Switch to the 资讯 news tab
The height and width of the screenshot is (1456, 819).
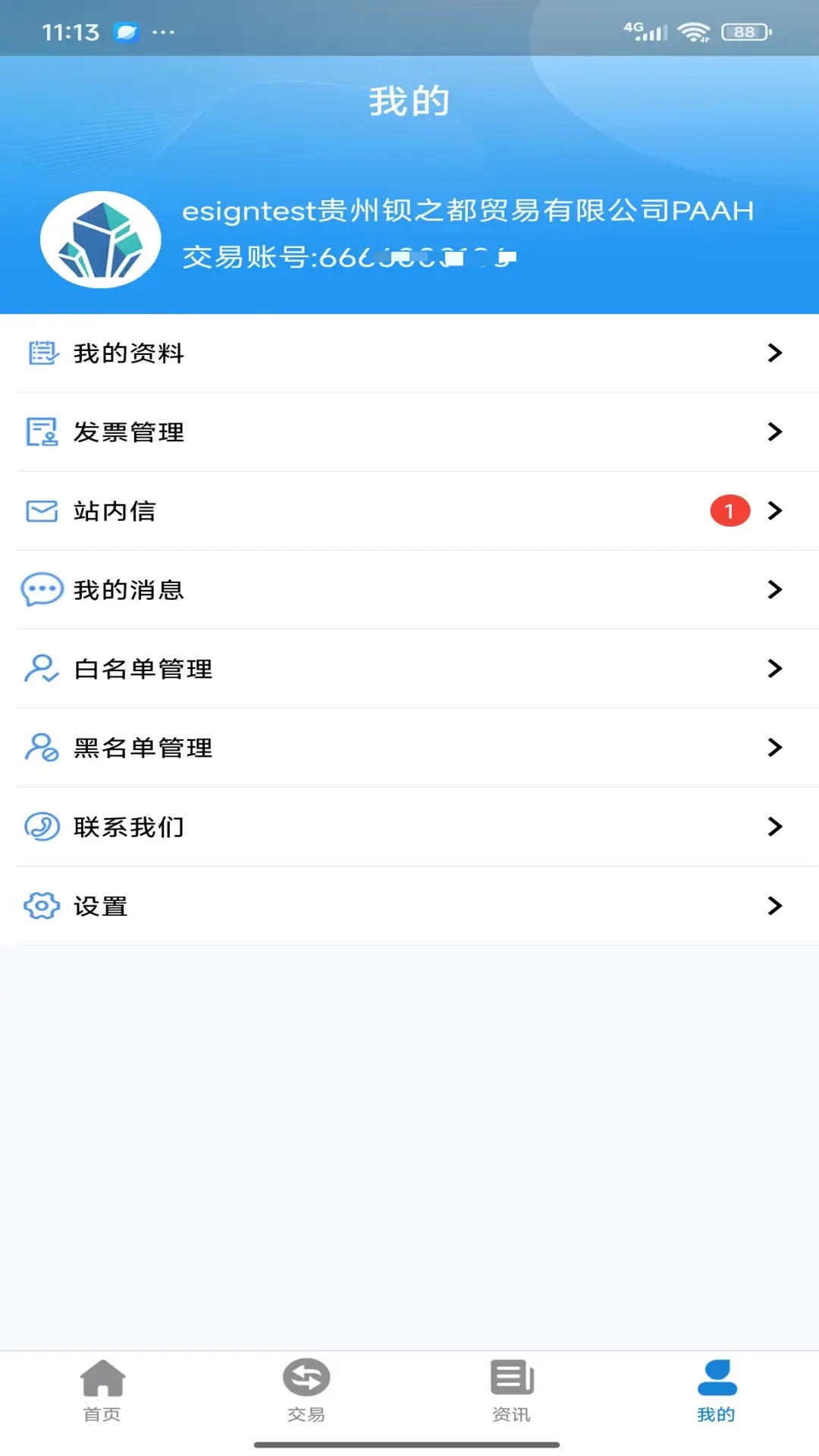(512, 1391)
